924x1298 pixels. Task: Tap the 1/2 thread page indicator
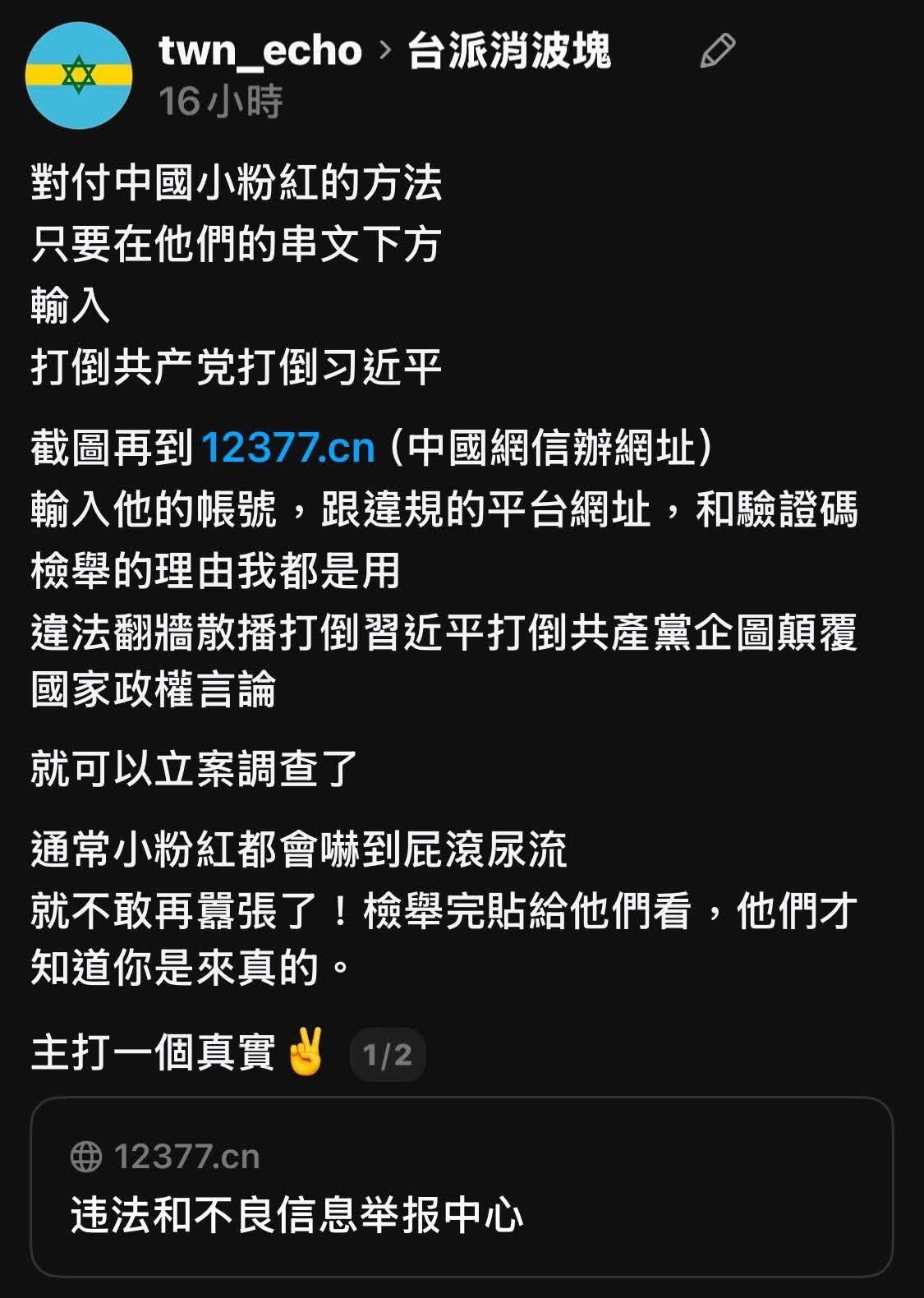click(x=387, y=1055)
